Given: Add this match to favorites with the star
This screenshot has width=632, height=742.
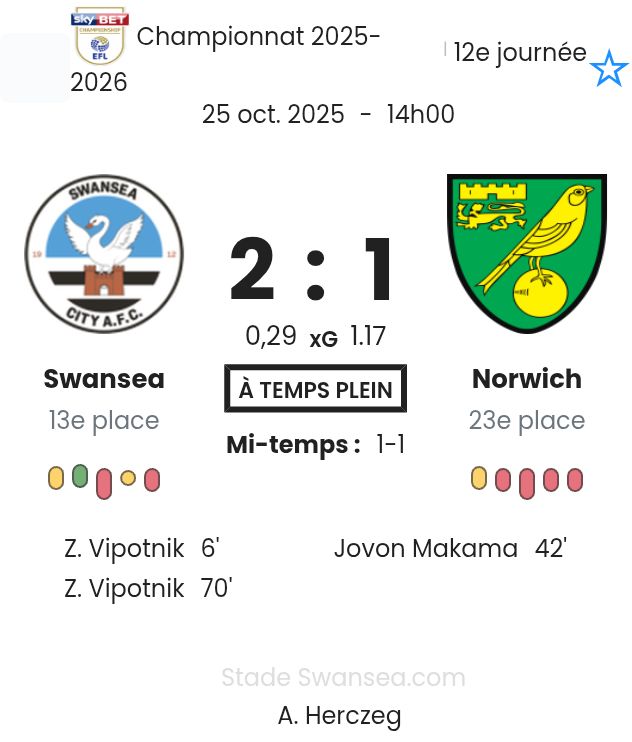Looking at the screenshot, I should [608, 69].
